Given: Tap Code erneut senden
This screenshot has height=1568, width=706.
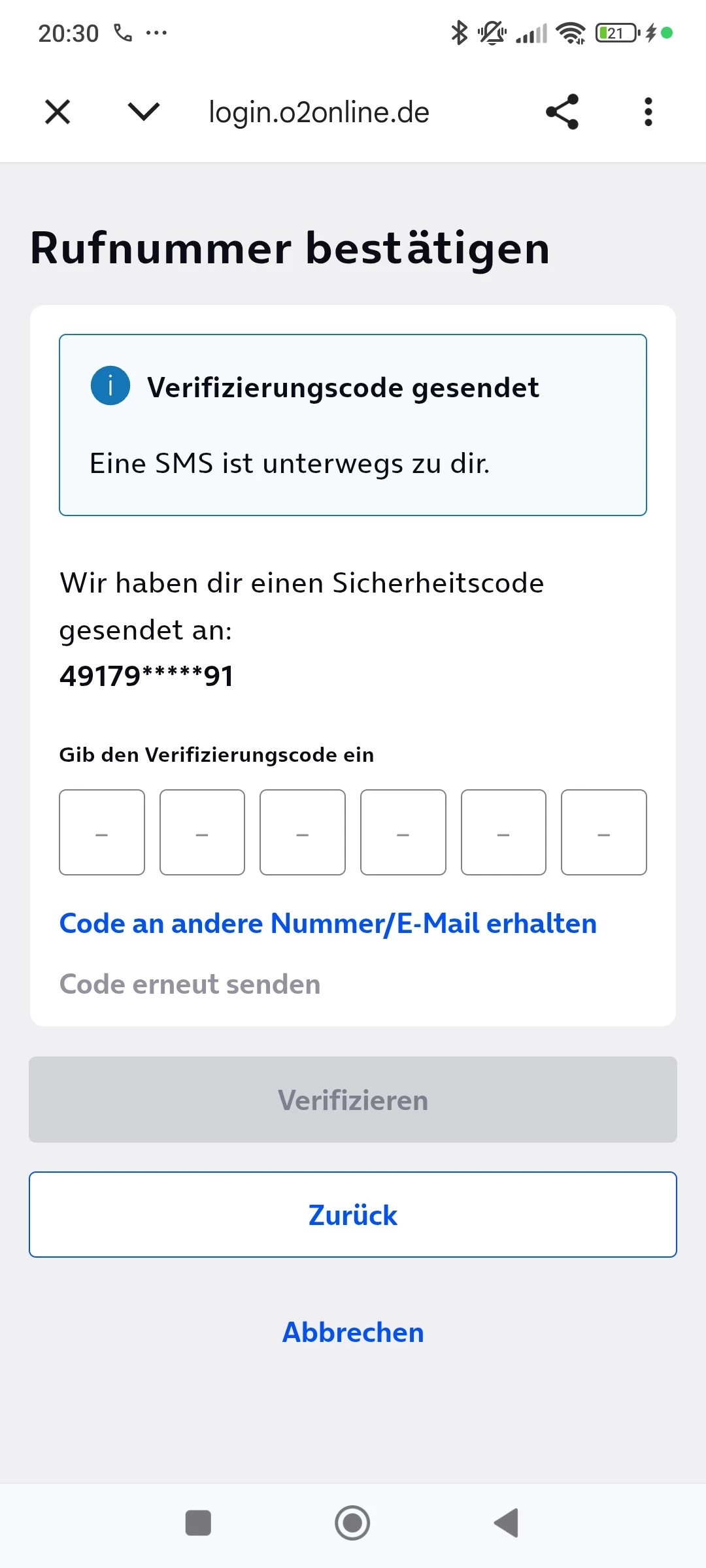Looking at the screenshot, I should click(x=190, y=985).
